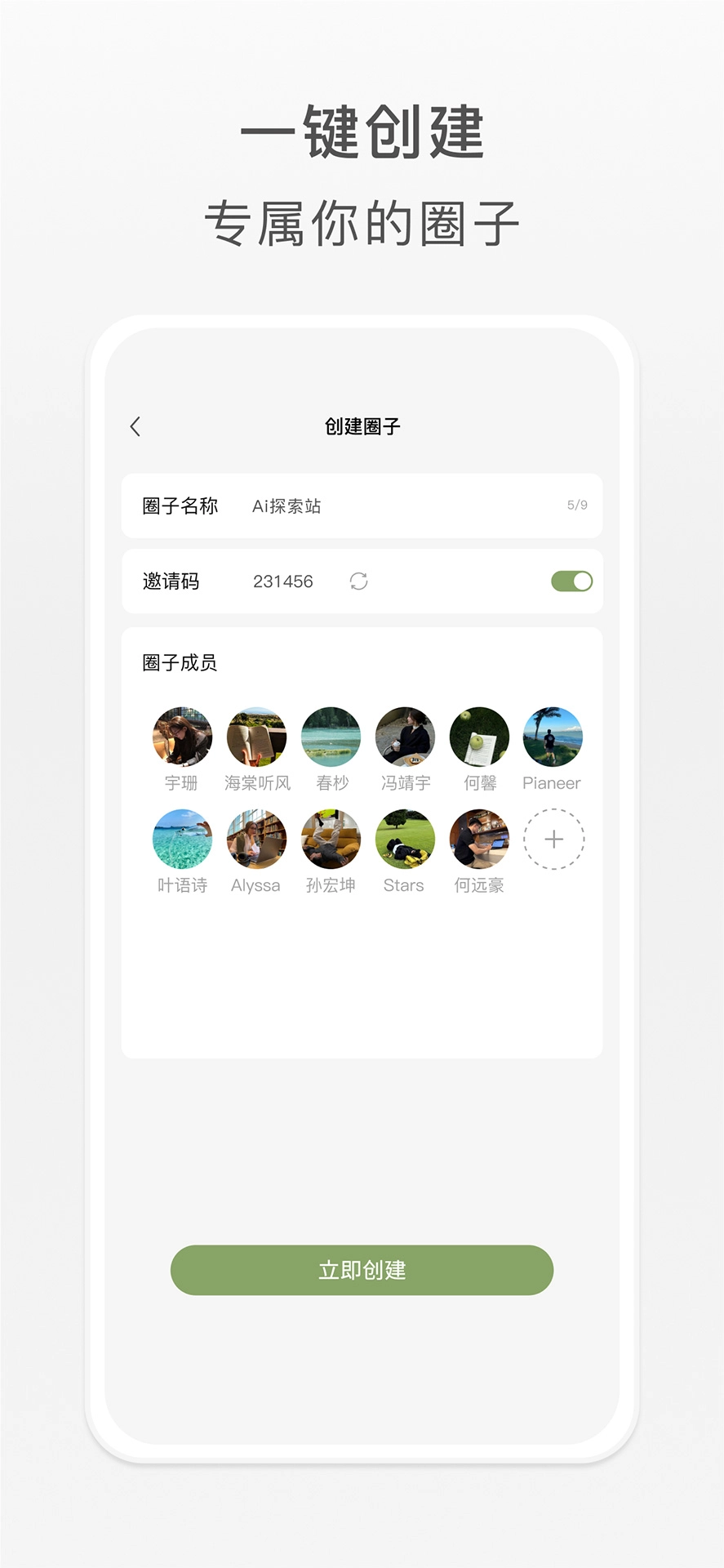Click the plus icon to add a member
Screen dimensions: 724x1568
coord(553,839)
